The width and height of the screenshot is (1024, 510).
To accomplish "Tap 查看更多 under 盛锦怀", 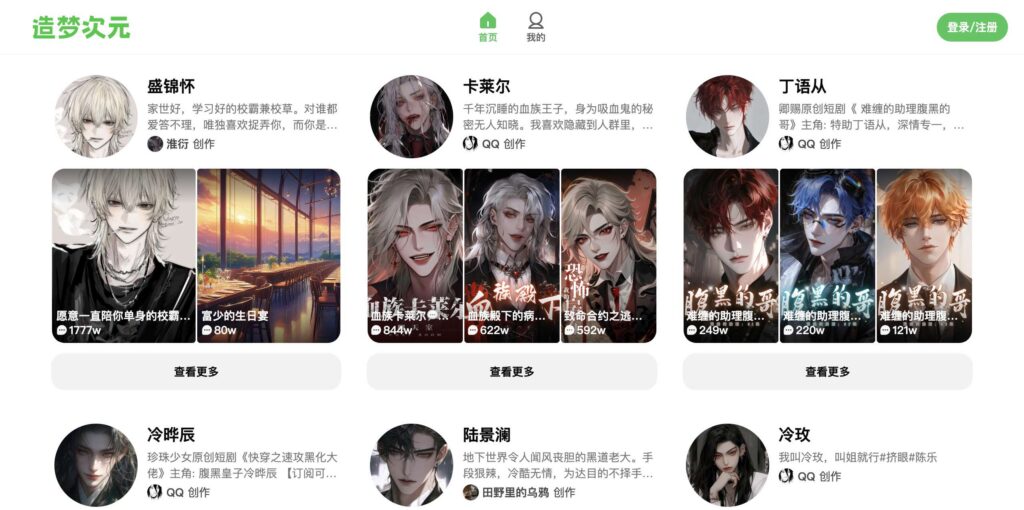I will coord(196,371).
